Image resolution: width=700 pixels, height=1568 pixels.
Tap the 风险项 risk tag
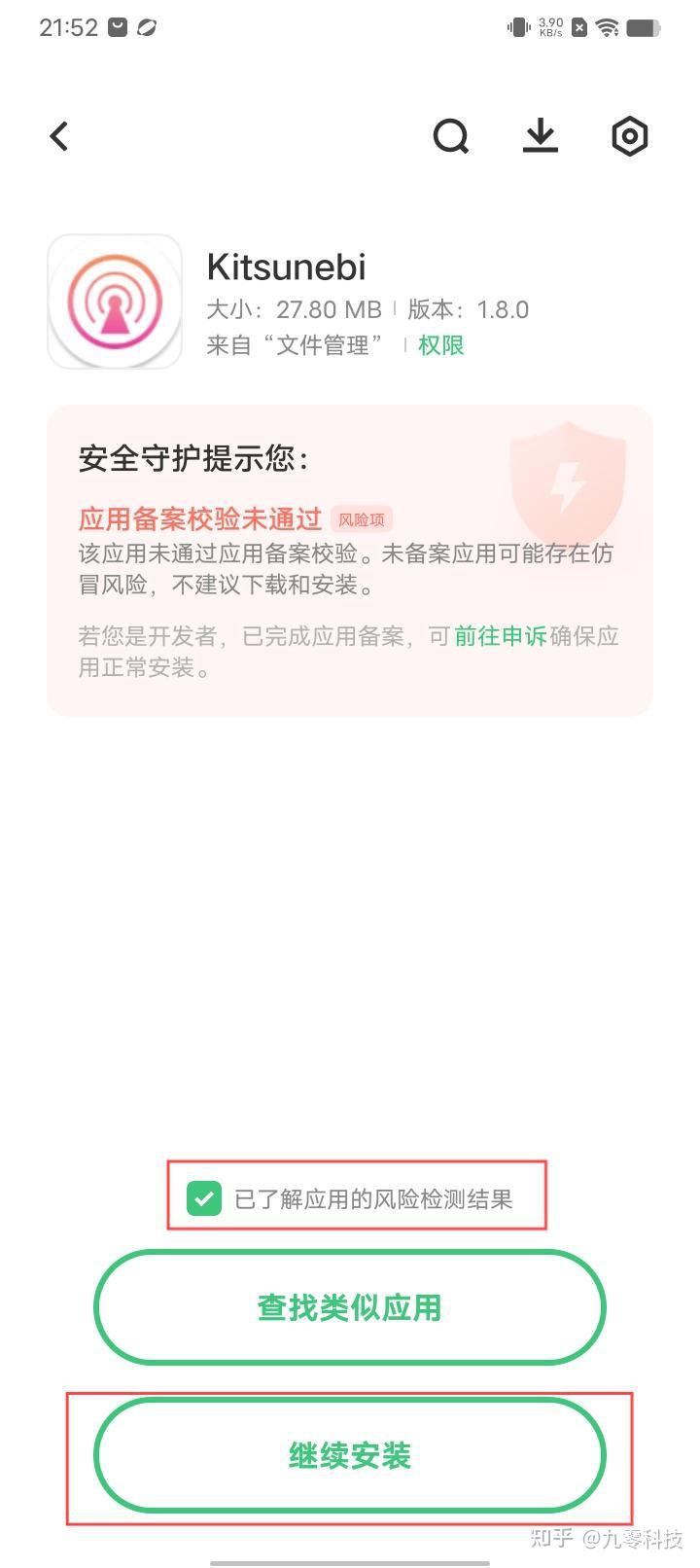coord(361,519)
